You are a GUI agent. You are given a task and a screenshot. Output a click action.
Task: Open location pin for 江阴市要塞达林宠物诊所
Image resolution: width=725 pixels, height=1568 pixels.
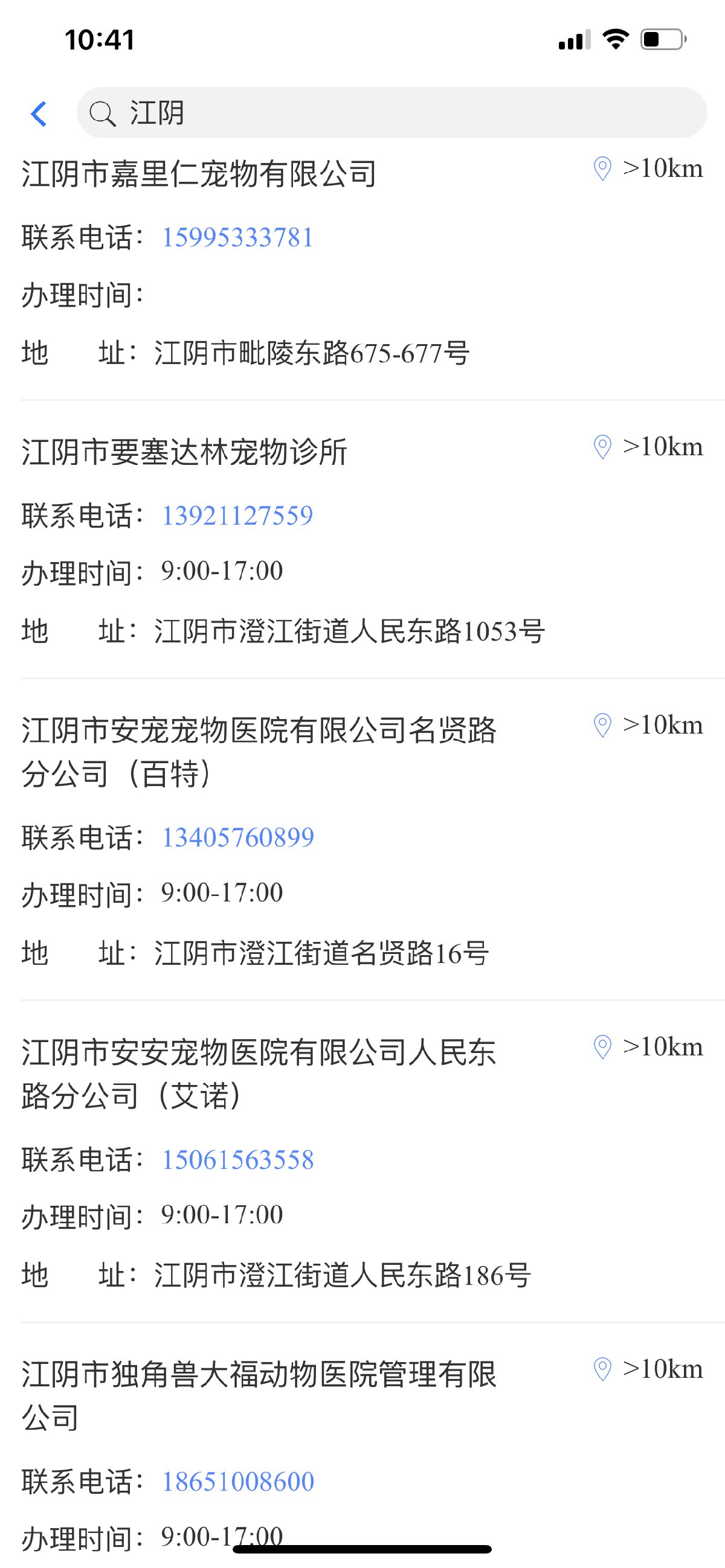tap(602, 447)
